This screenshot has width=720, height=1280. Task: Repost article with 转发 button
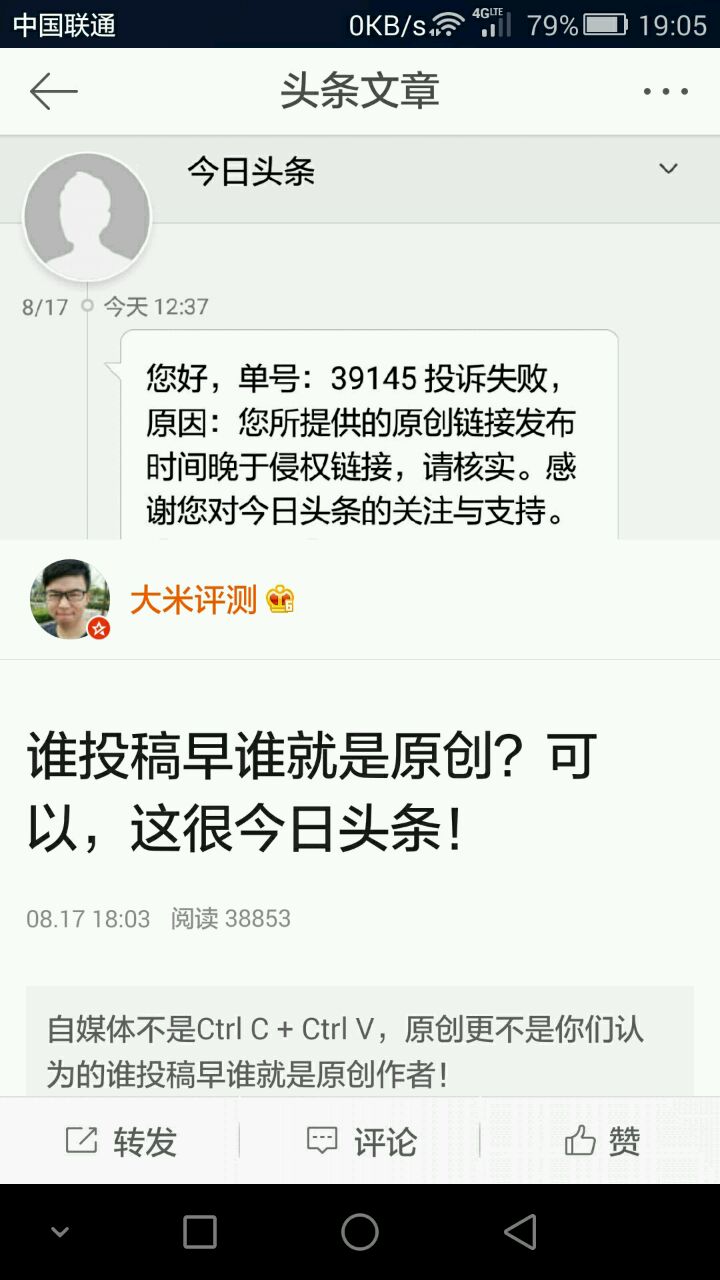point(120,1141)
